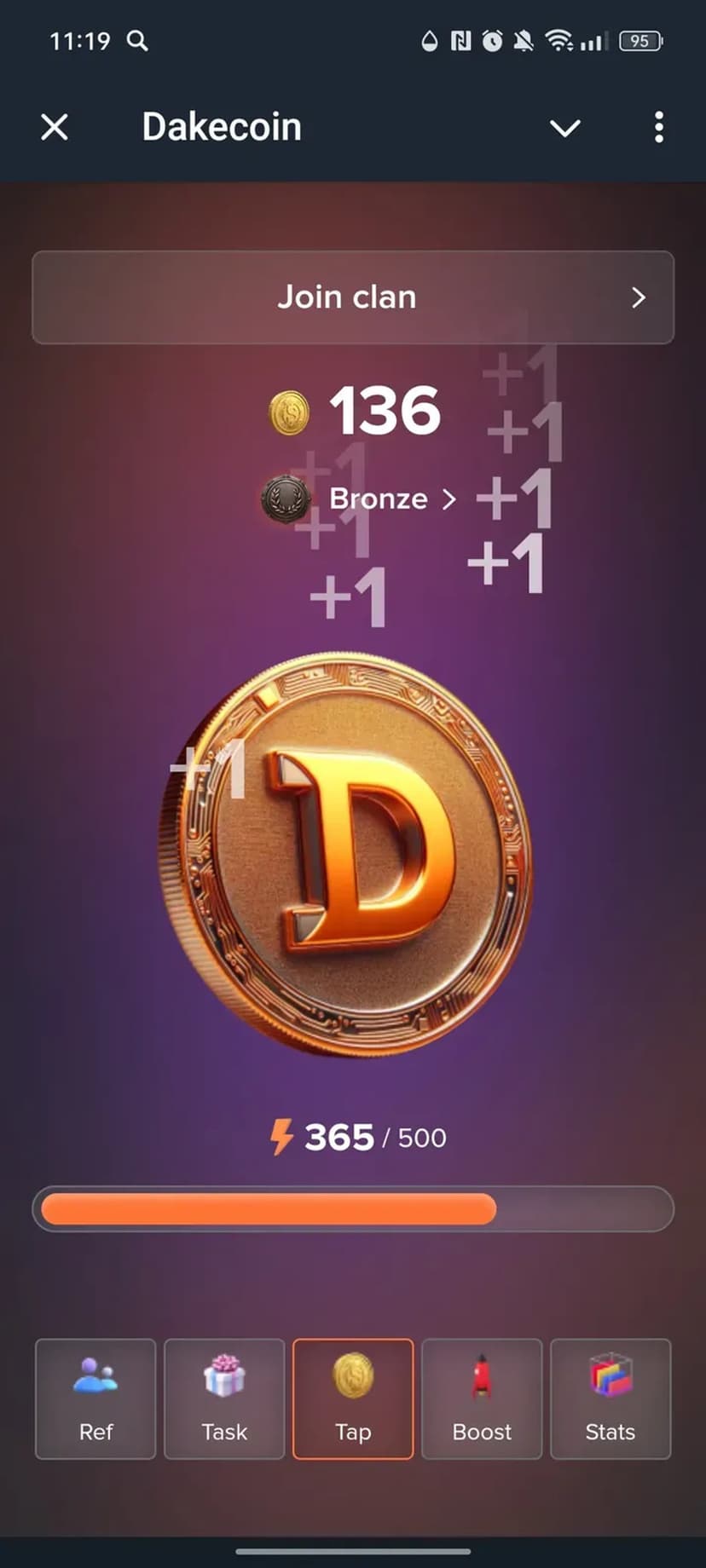The width and height of the screenshot is (706, 1568).
Task: Collapse the app with the down chevron
Action: click(564, 128)
